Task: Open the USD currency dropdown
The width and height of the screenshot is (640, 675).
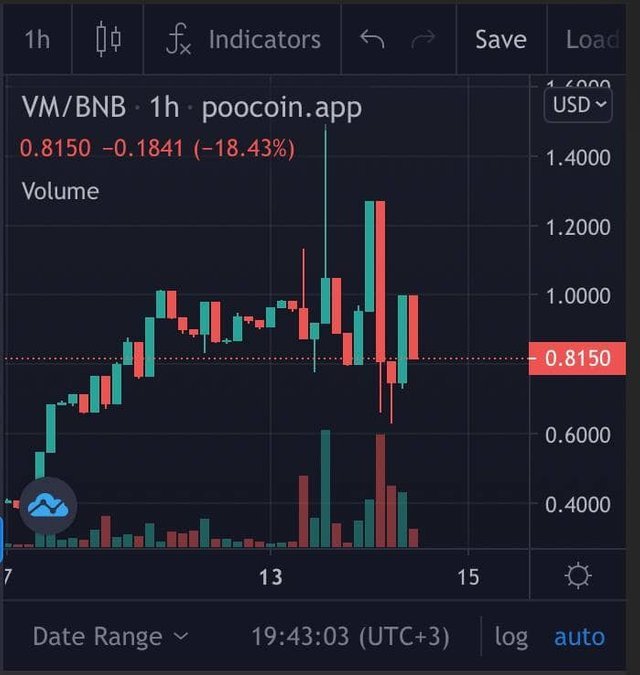Action: [579, 104]
